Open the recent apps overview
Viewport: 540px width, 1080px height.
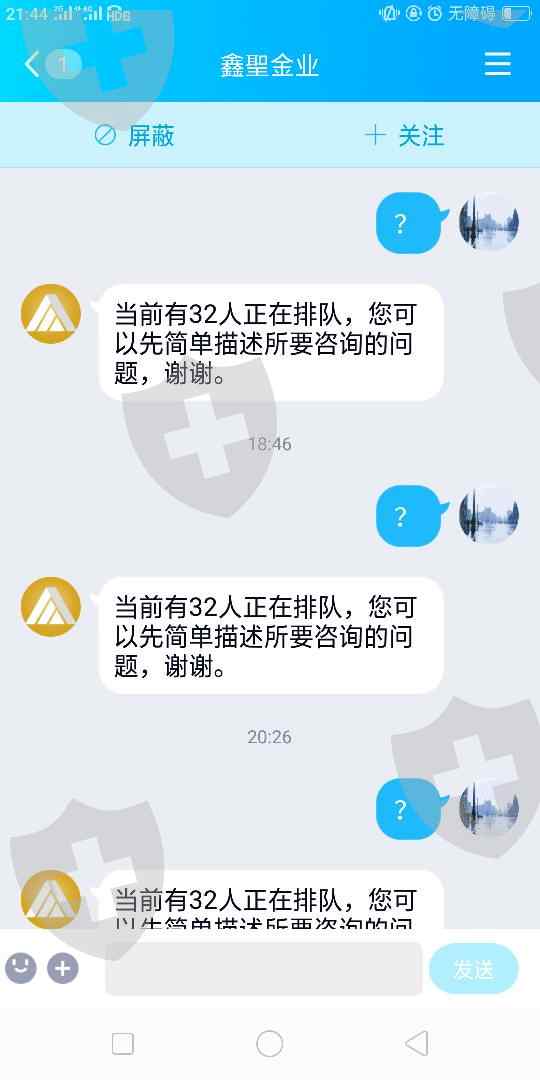click(123, 1043)
